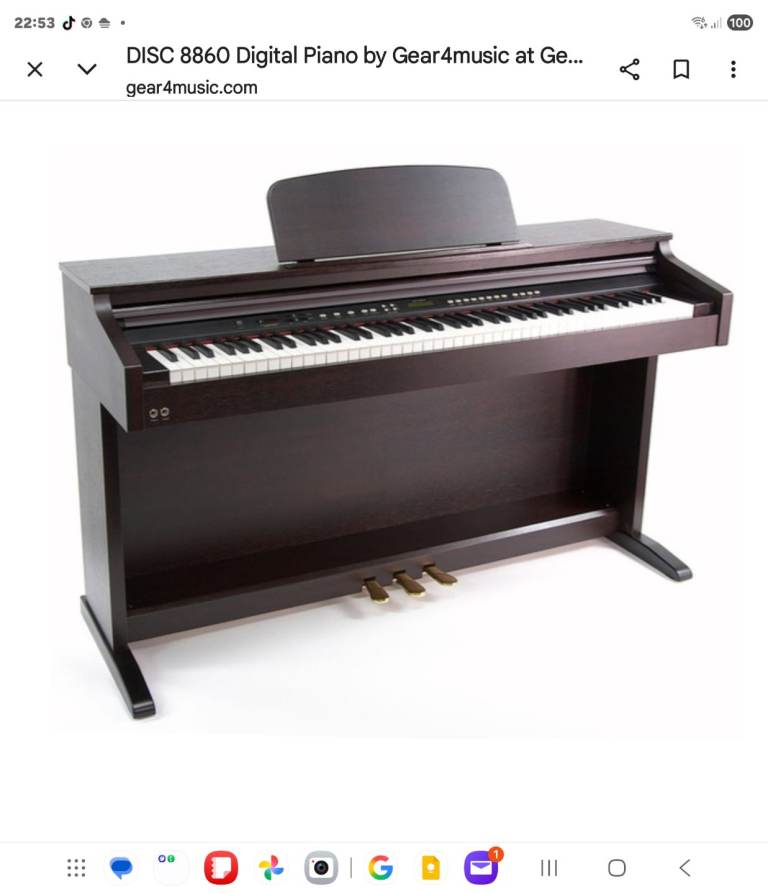The height and width of the screenshot is (894, 768).
Task: Show recent apps
Action: click(549, 867)
